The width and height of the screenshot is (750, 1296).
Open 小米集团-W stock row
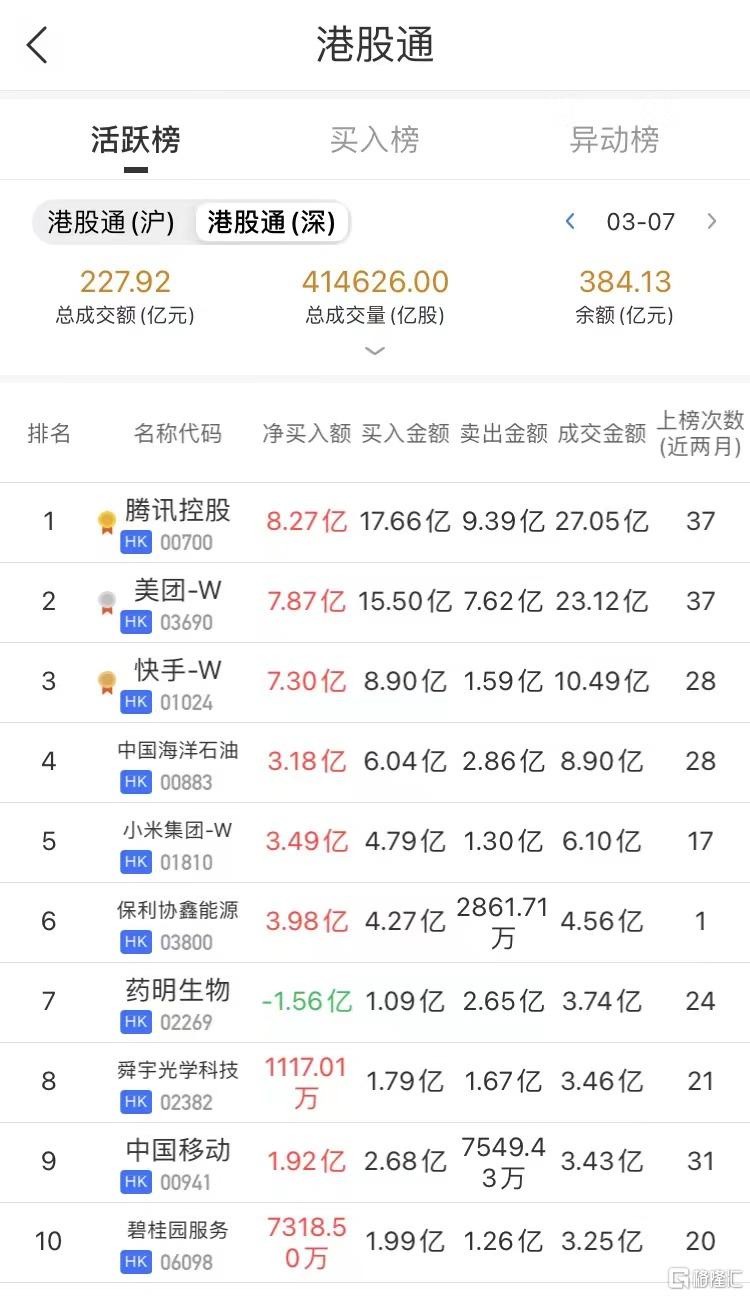click(178, 842)
